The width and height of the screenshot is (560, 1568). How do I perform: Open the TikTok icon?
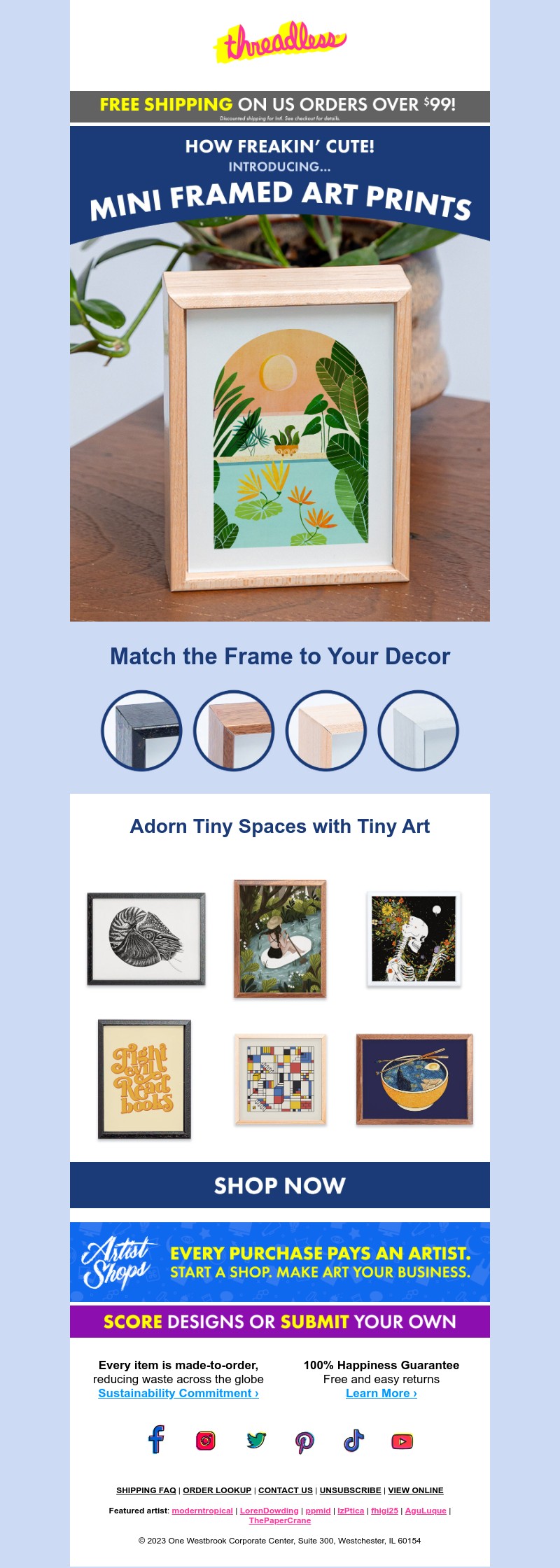353,1441
